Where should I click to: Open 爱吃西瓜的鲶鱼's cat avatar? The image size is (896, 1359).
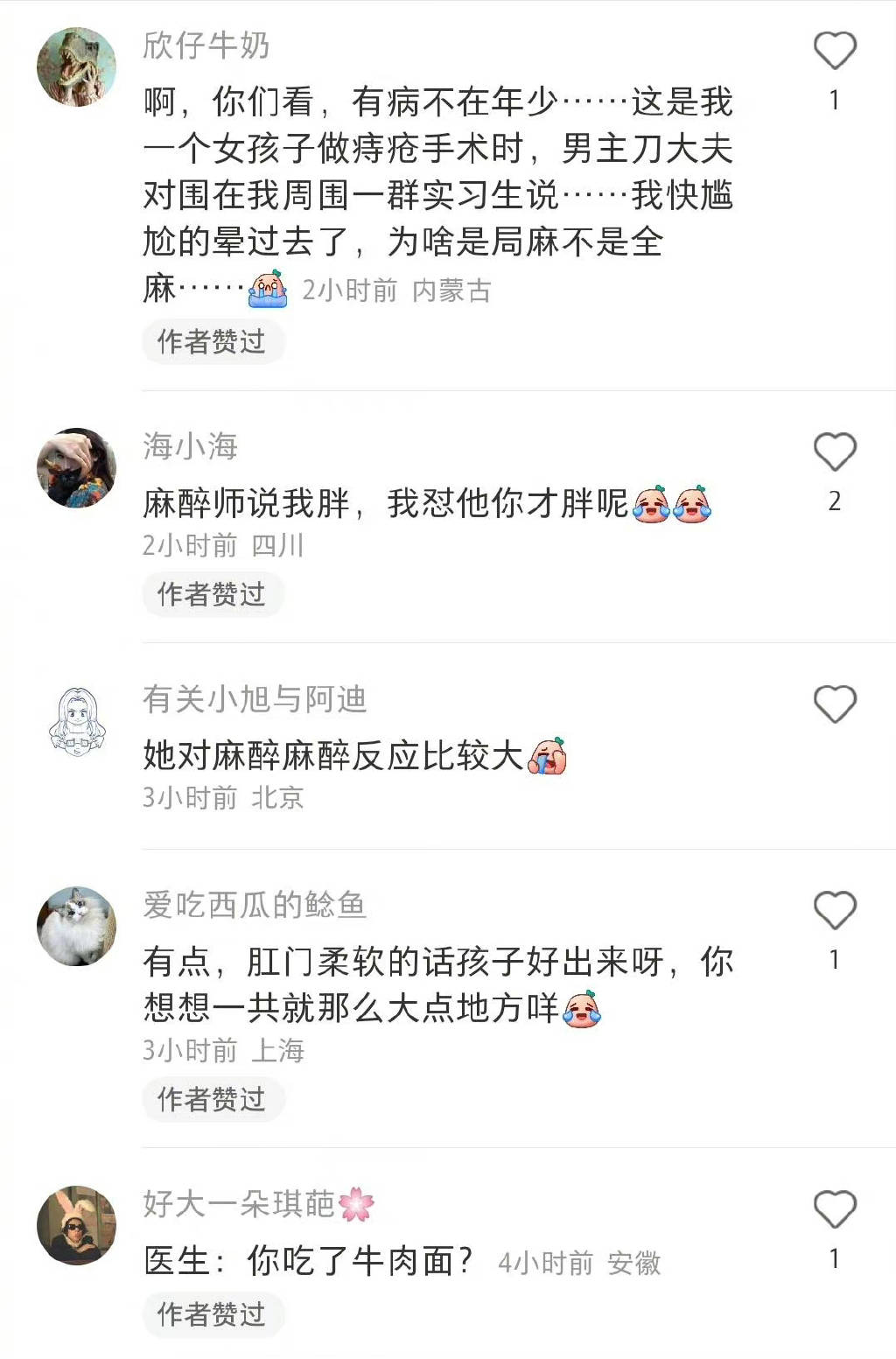[x=76, y=926]
